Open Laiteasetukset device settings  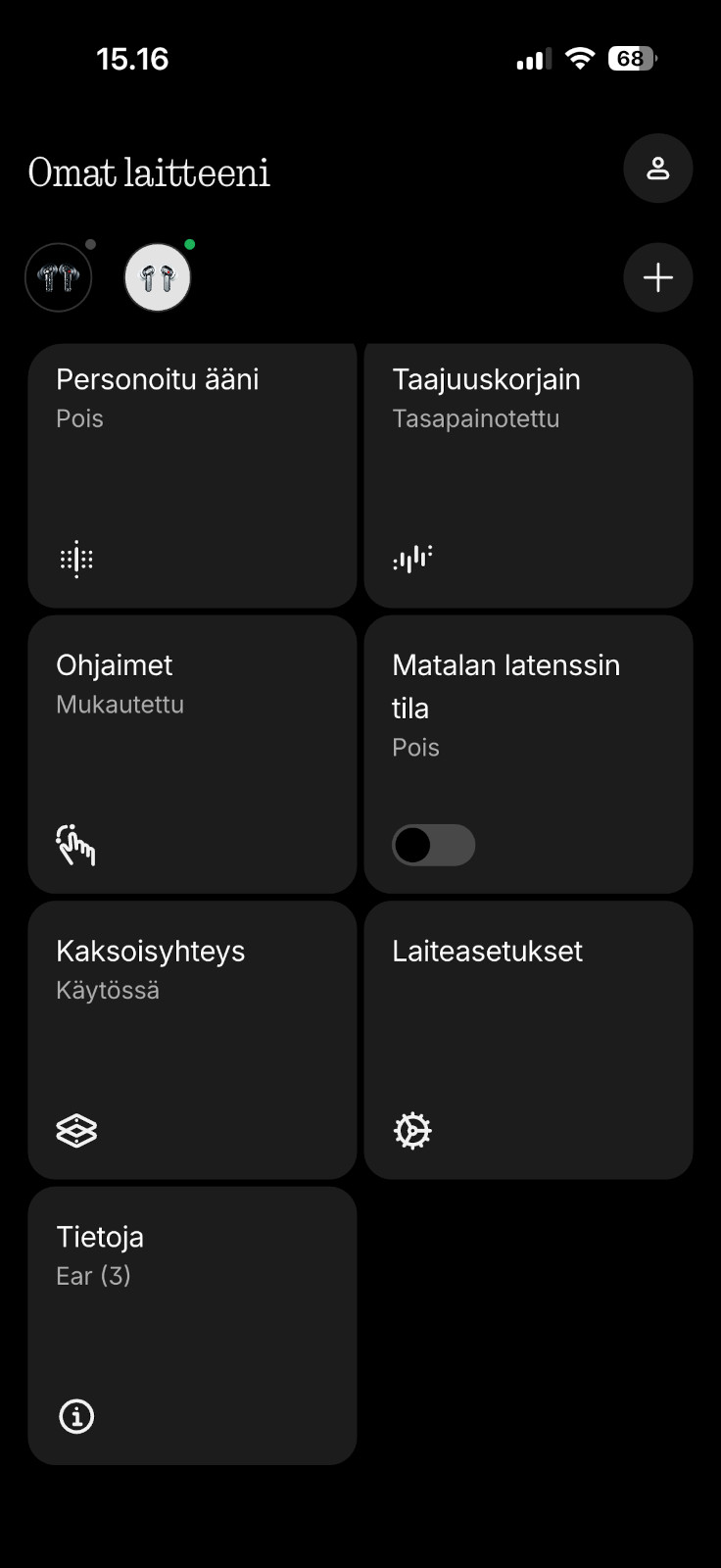pos(528,1040)
